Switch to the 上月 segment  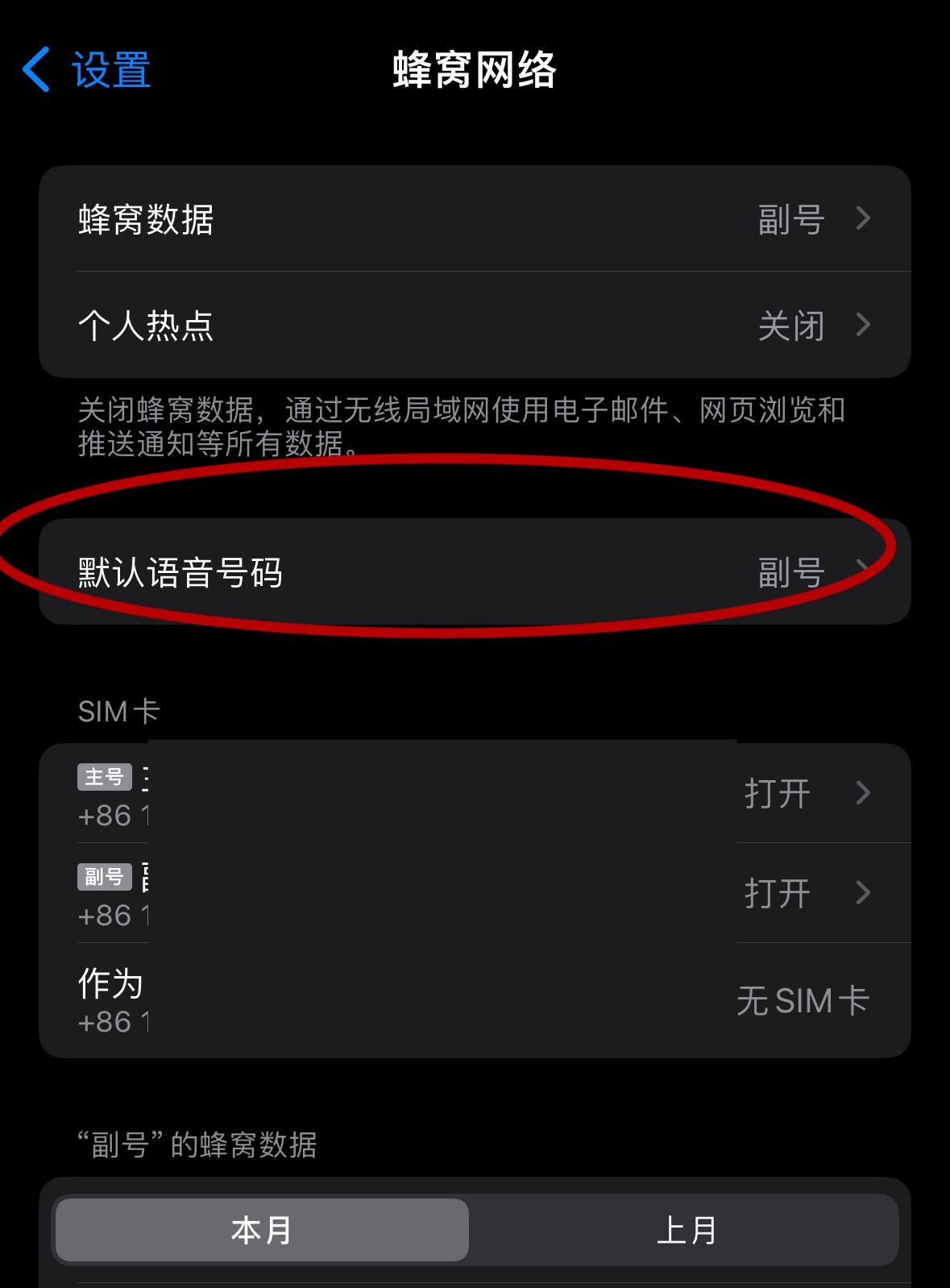pos(686,1230)
